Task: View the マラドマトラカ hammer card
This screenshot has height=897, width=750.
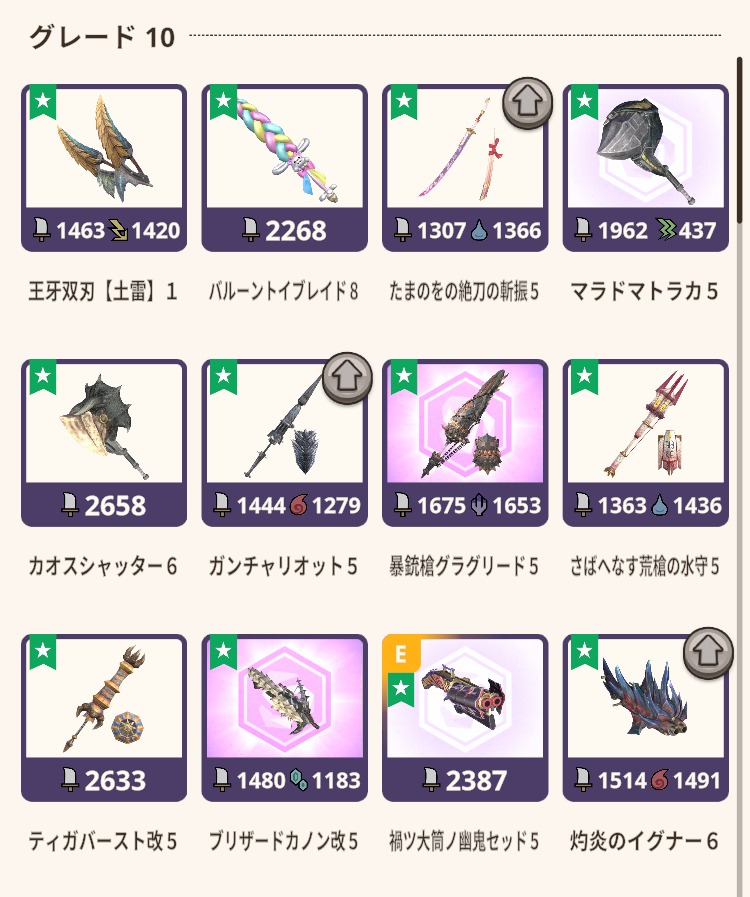Action: click(x=646, y=167)
